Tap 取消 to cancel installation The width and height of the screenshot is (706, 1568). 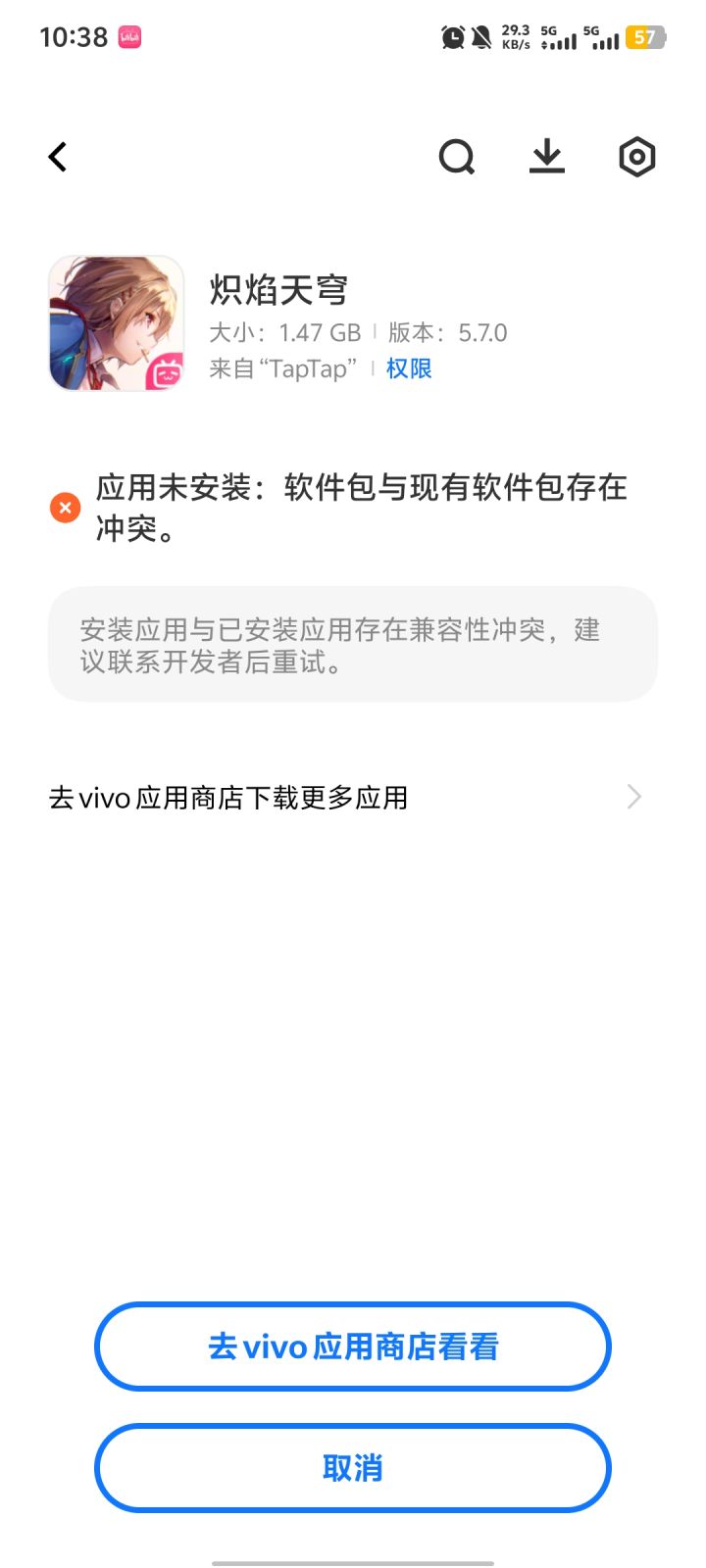coord(353,1467)
